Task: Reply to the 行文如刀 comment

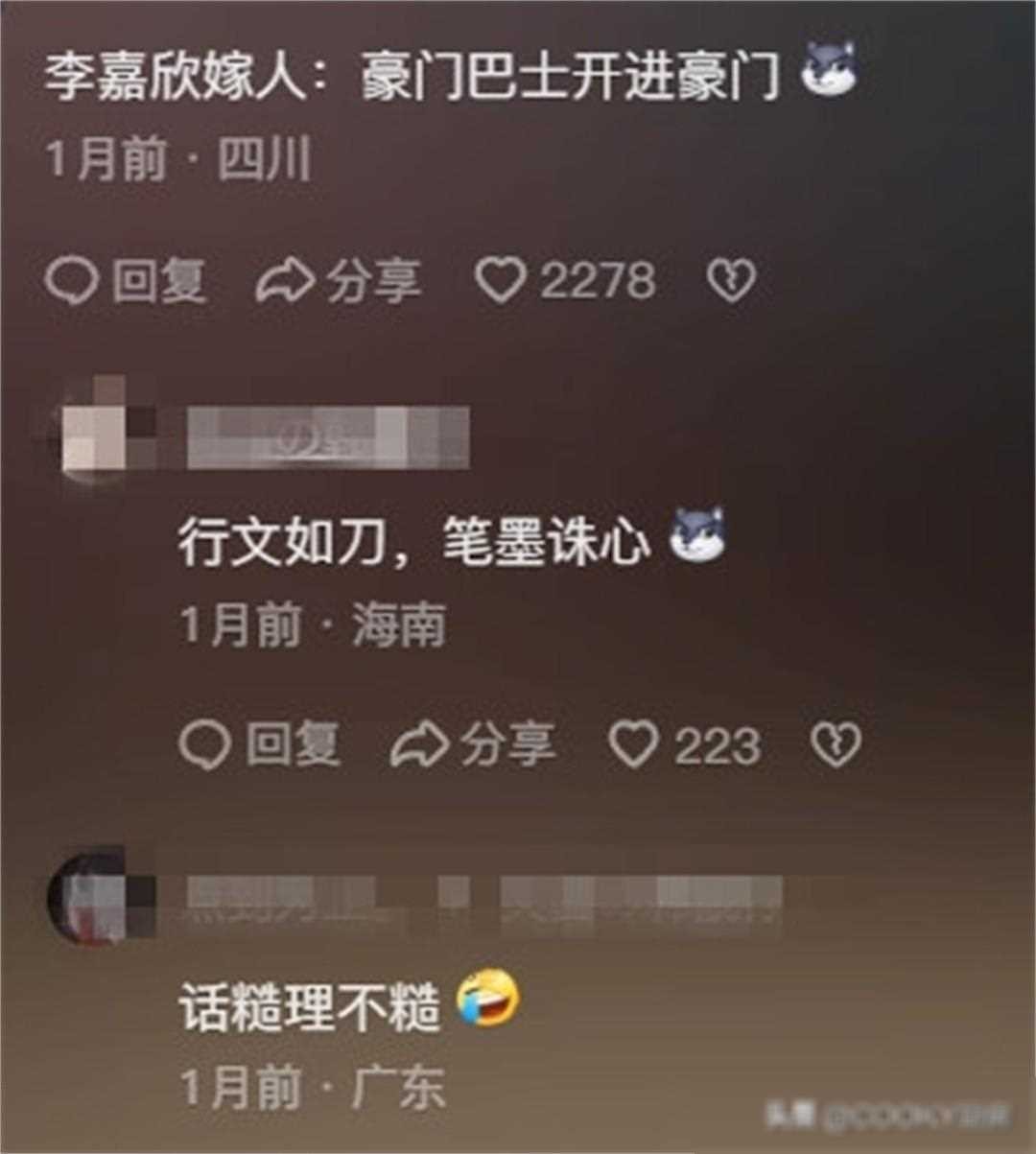Action: pos(259,745)
